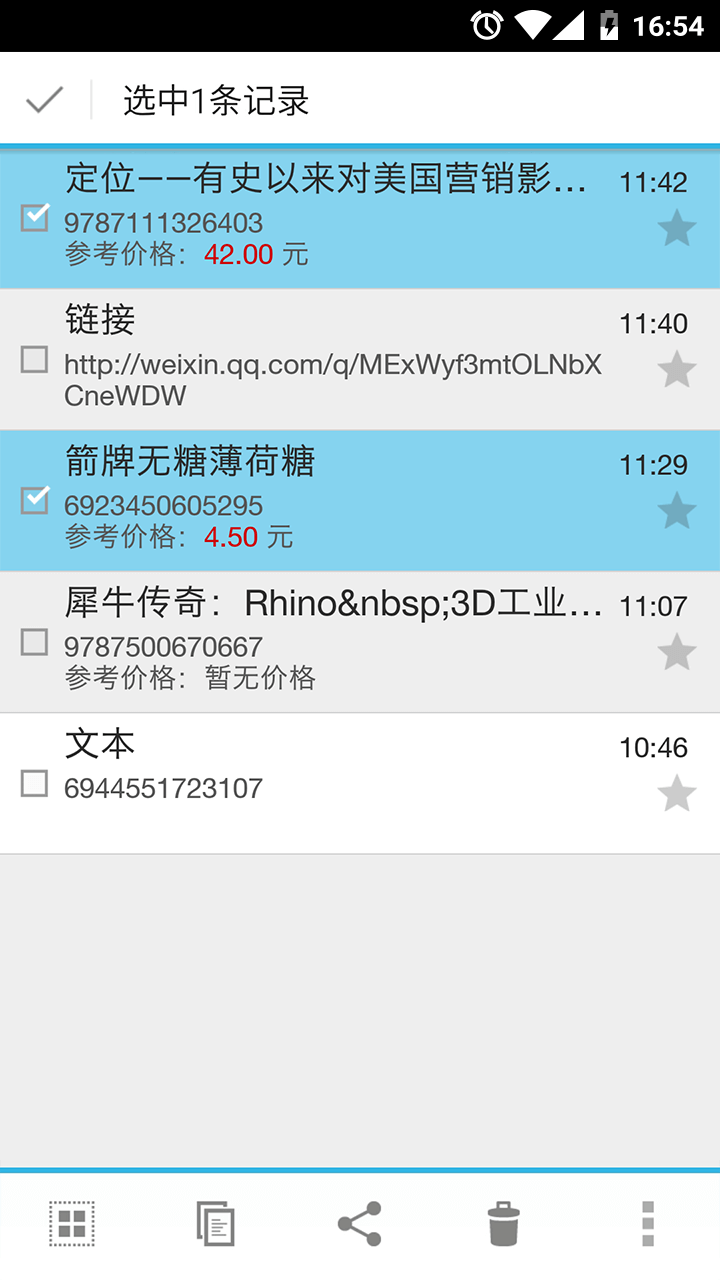This screenshot has width=720, height=1280.
Task: Tap the share icon in bottom toolbar
Action: 359,1222
